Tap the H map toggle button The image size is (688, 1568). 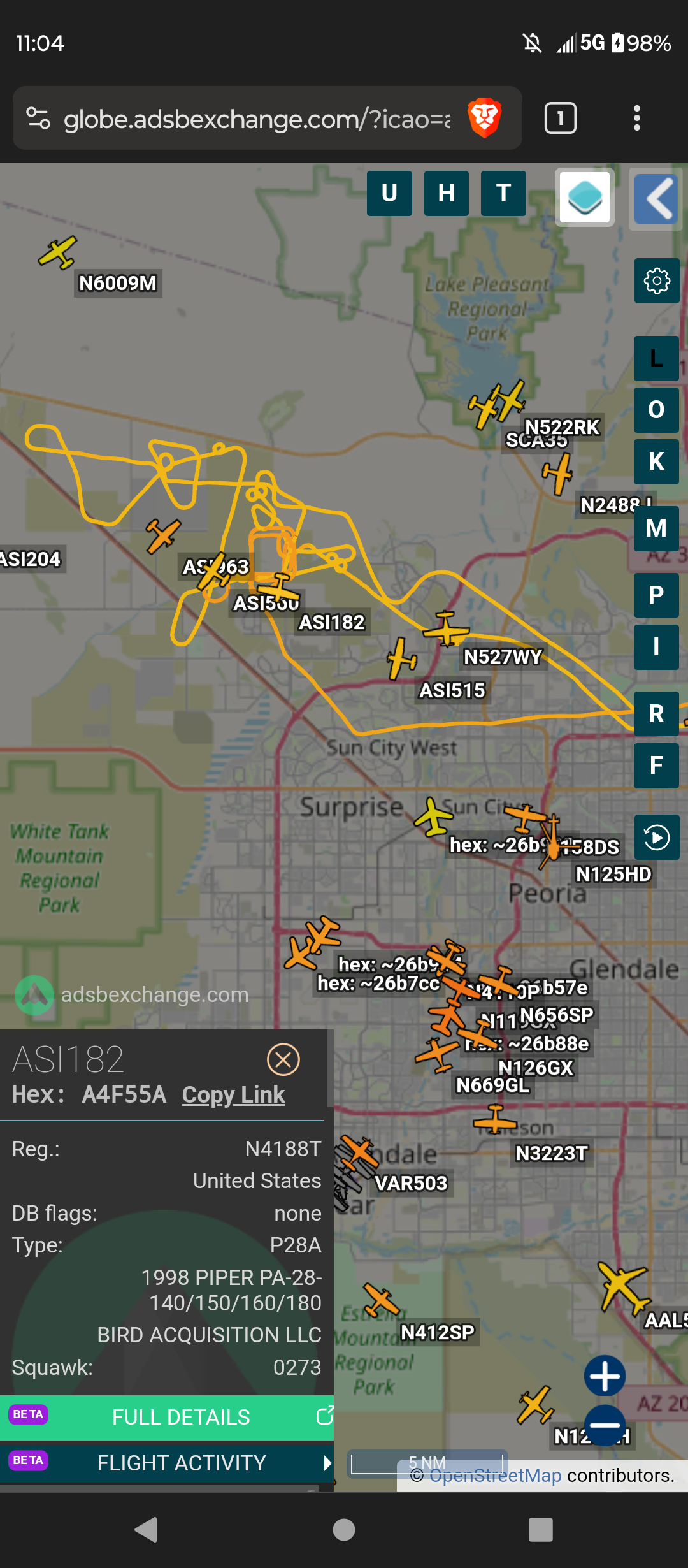point(447,193)
